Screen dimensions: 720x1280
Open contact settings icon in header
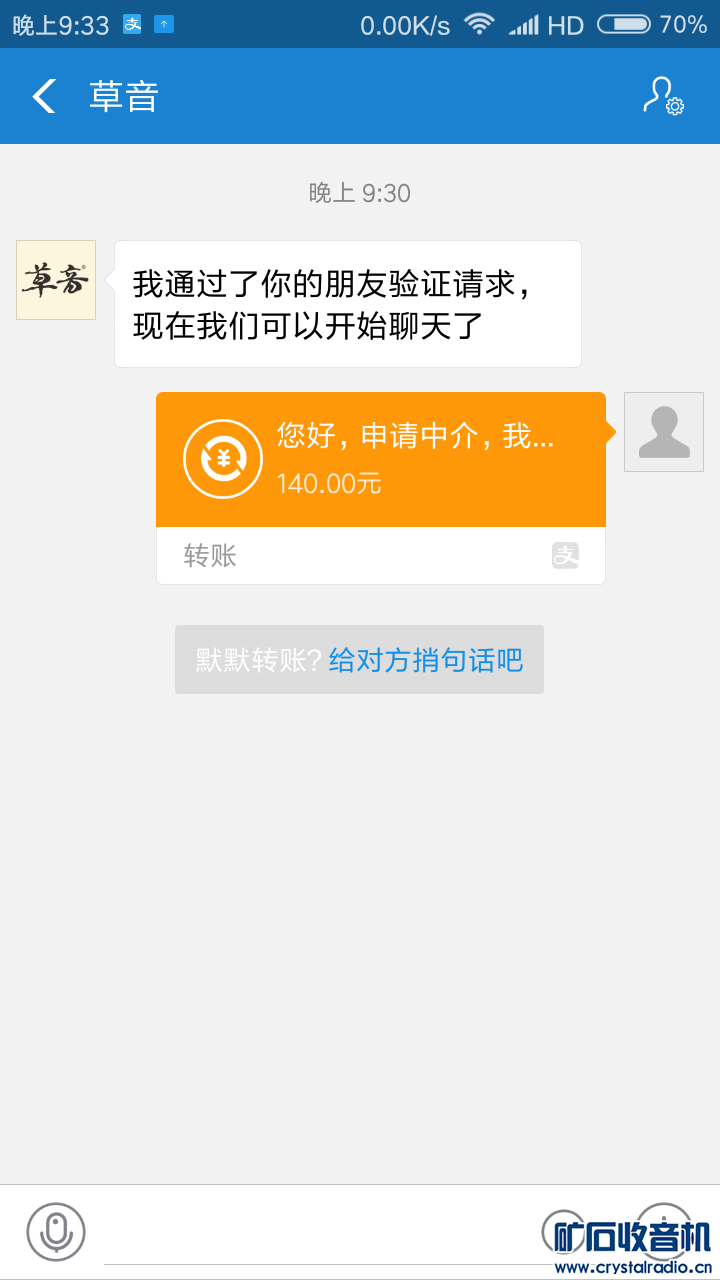click(x=663, y=96)
